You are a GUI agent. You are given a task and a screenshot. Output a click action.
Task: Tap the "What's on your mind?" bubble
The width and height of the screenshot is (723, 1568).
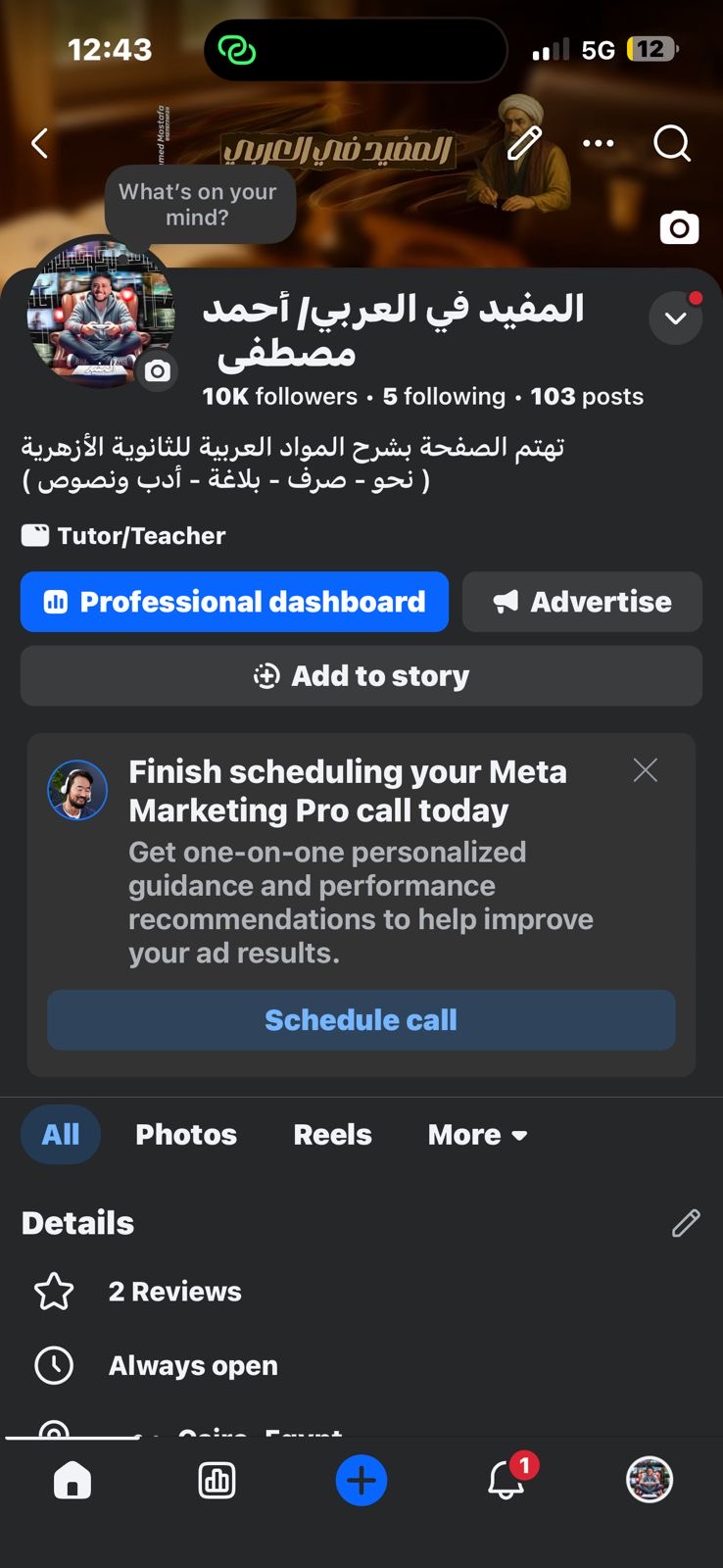click(199, 205)
